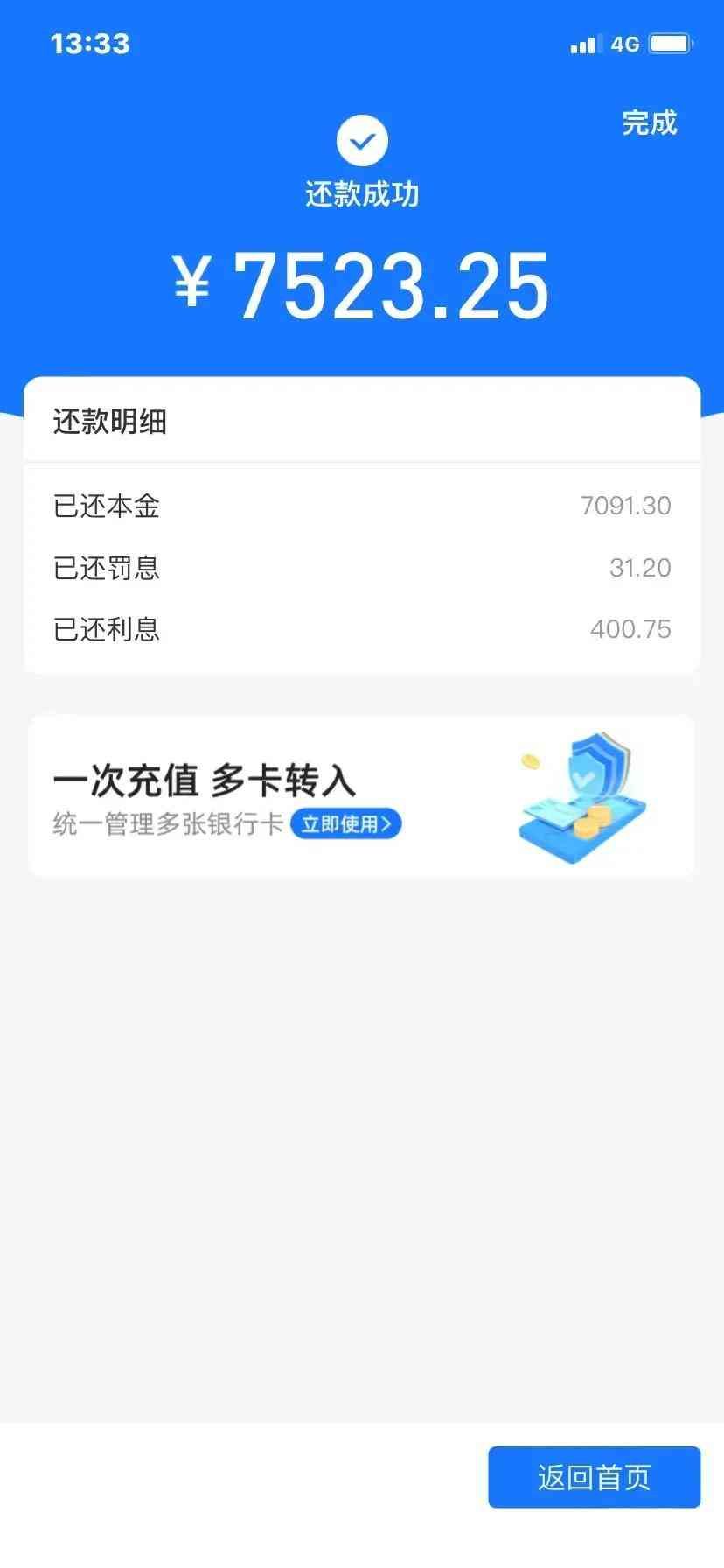Tap the 立即使用 button
The height and width of the screenshot is (1568, 724).
[x=346, y=823]
